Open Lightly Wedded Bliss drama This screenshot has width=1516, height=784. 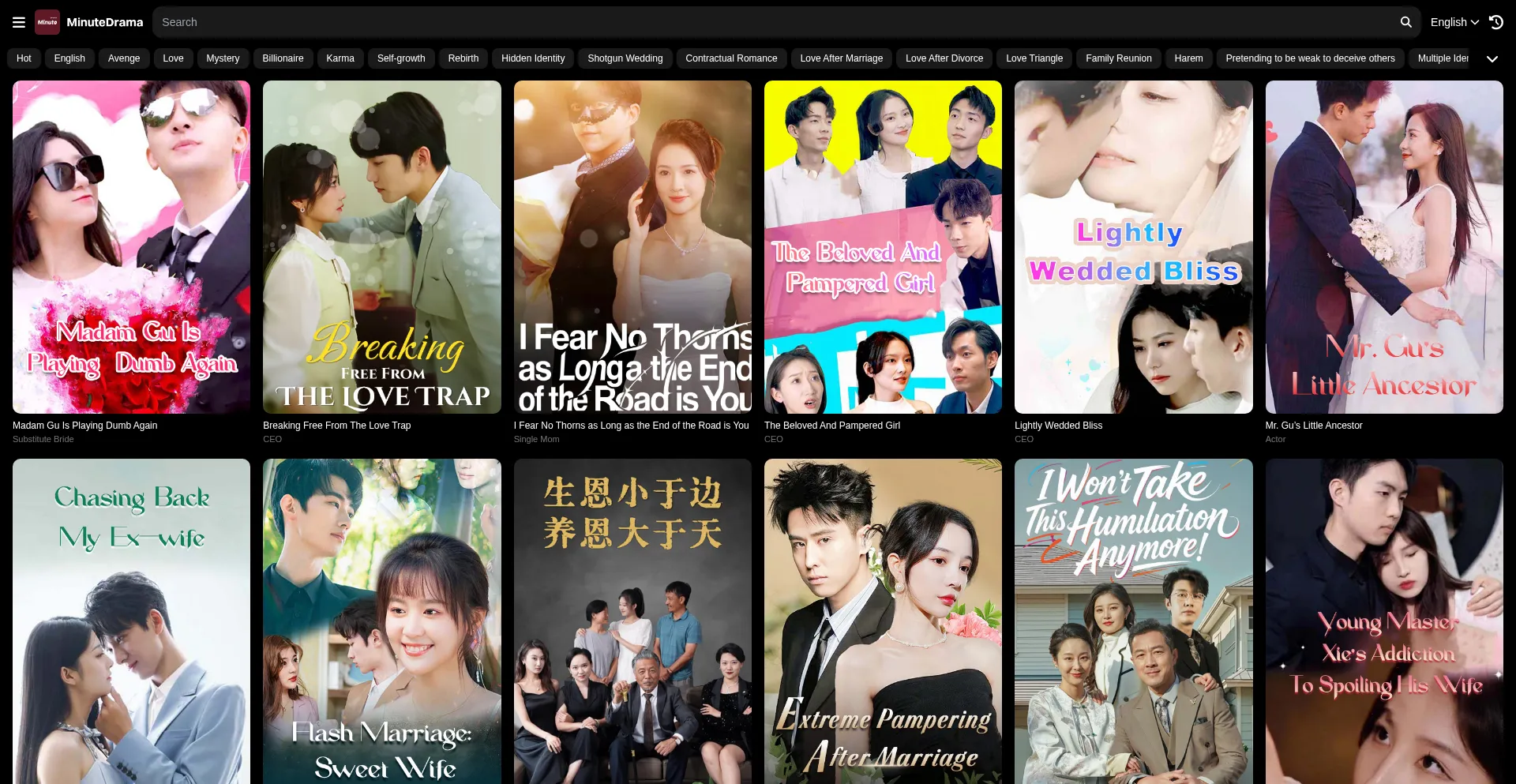pos(1133,247)
